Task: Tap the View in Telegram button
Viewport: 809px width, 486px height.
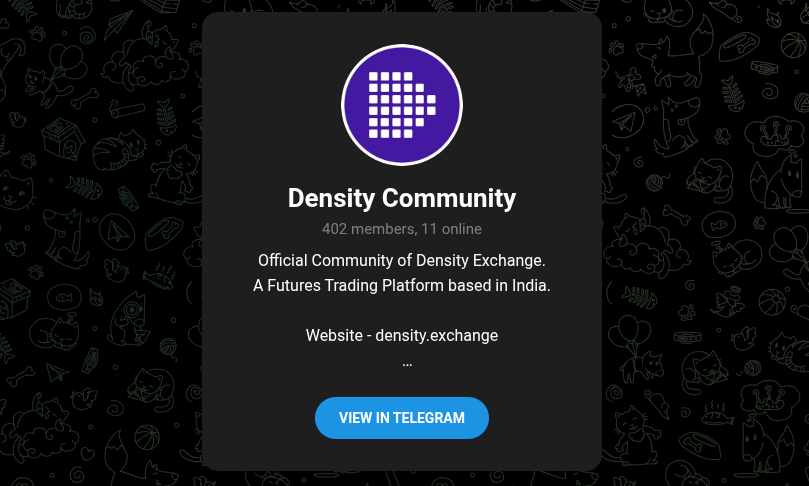Action: pos(401,418)
